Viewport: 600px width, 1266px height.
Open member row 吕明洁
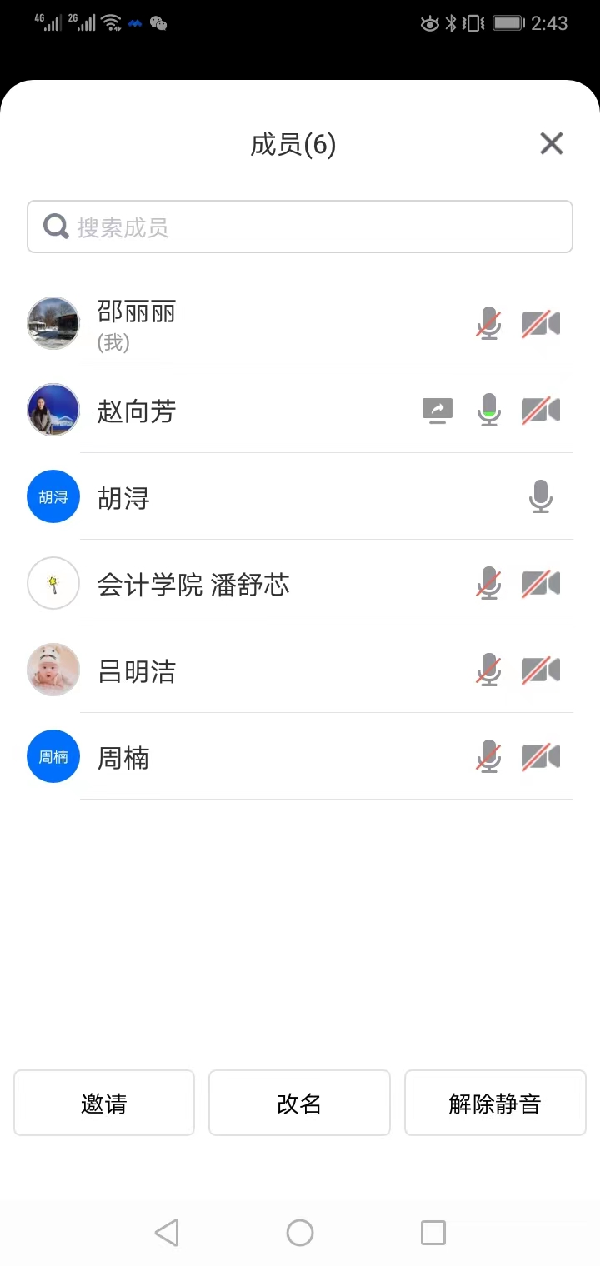pyautogui.click(x=137, y=671)
